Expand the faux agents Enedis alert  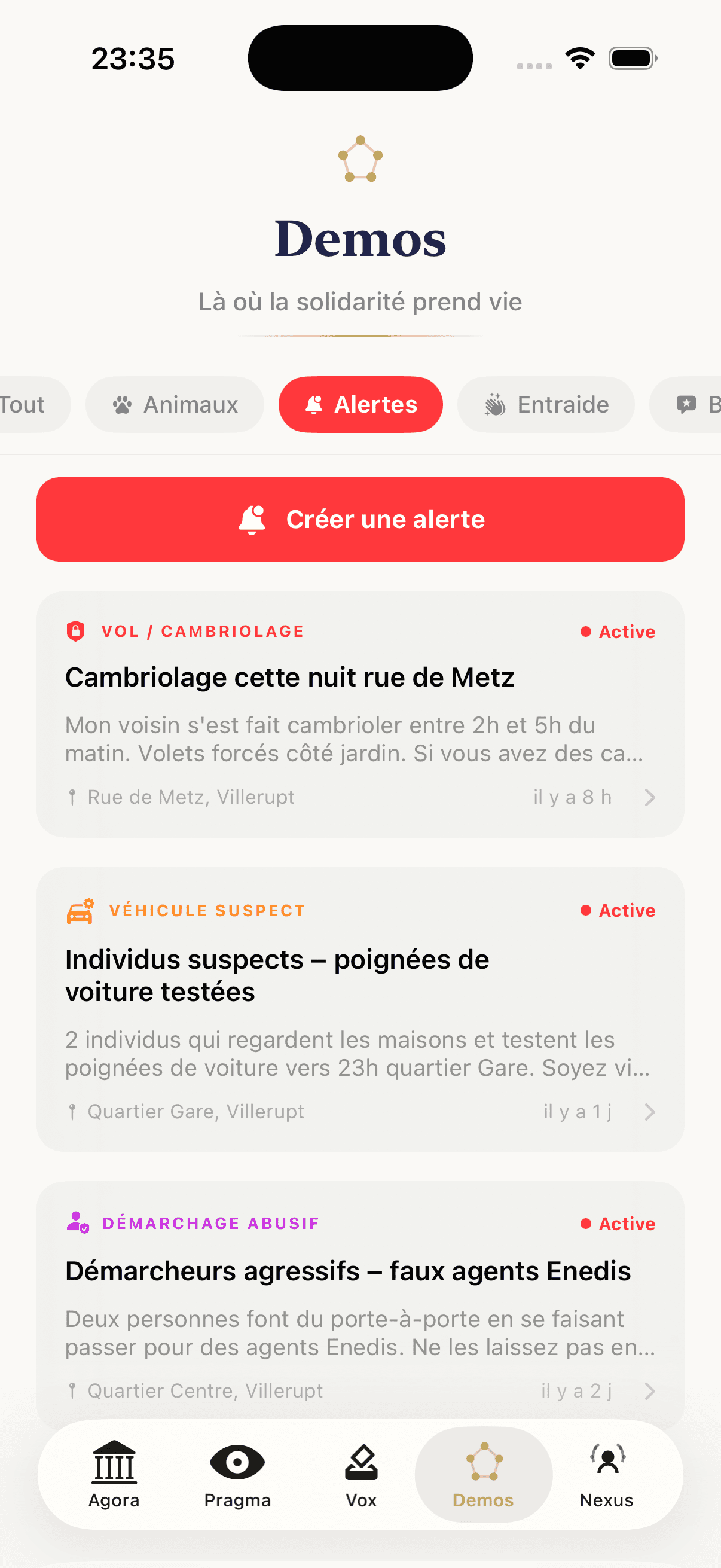click(650, 1391)
